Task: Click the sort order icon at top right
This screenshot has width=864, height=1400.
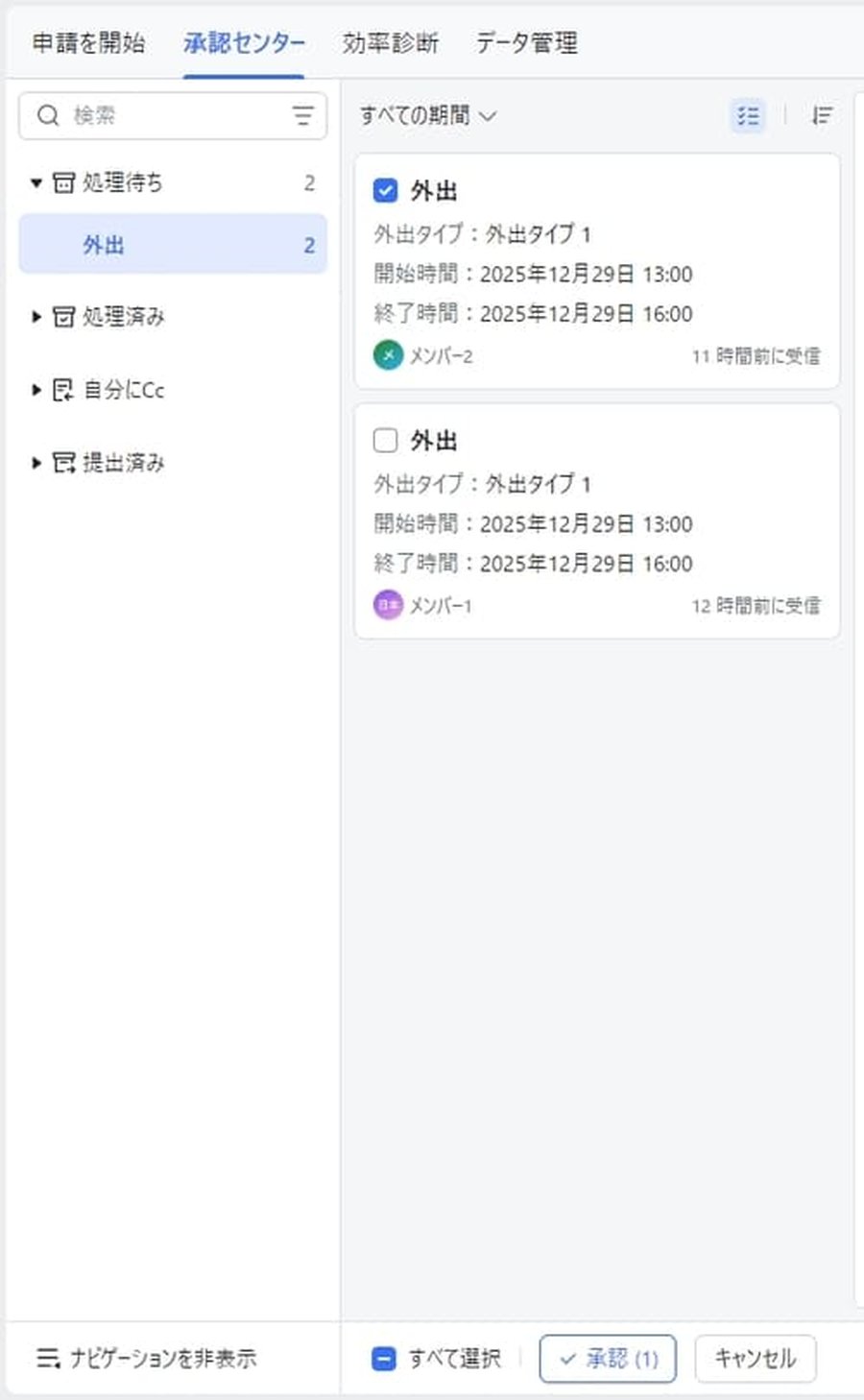Action: click(822, 116)
